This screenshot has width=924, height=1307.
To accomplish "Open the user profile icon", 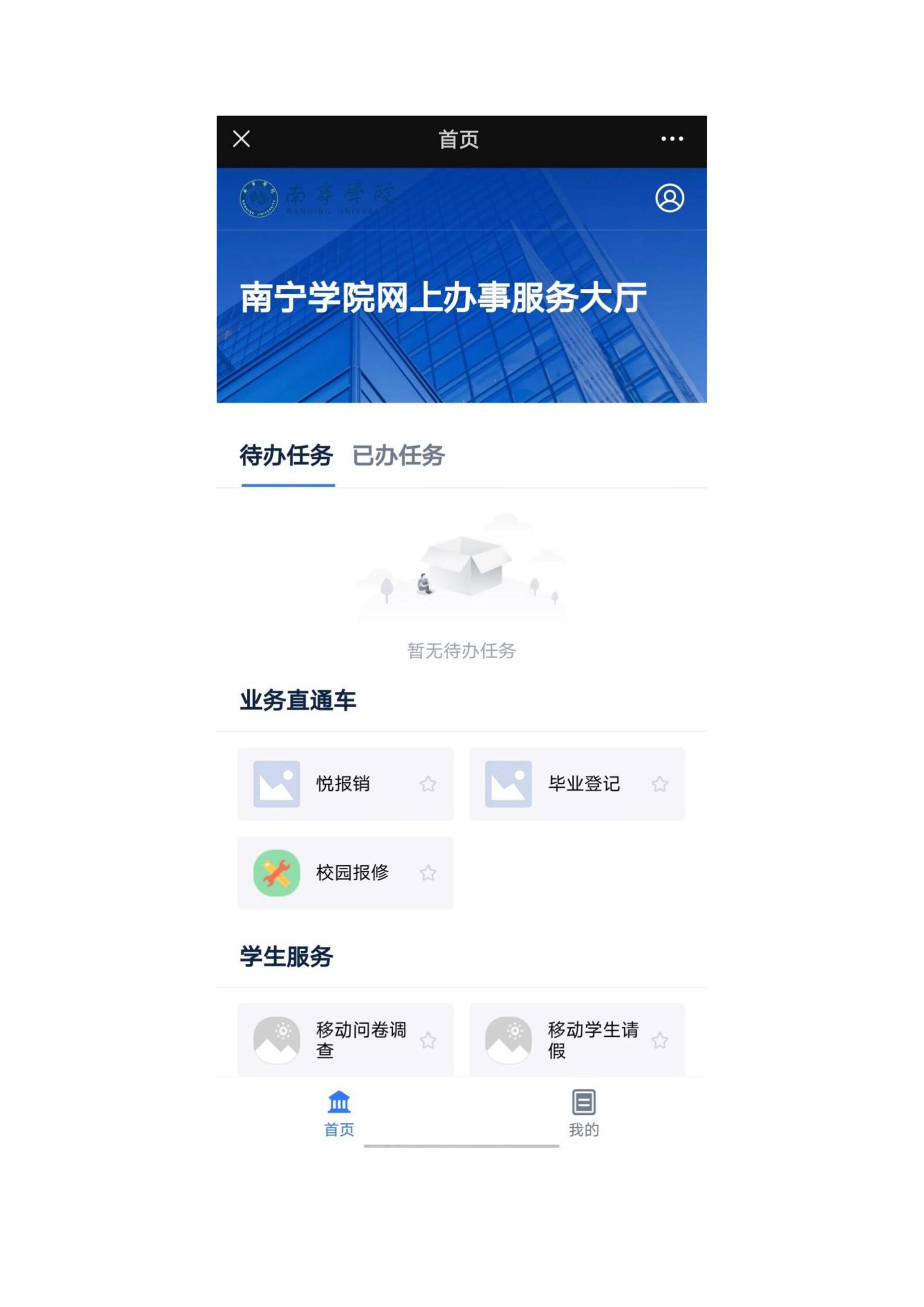I will 670,198.
